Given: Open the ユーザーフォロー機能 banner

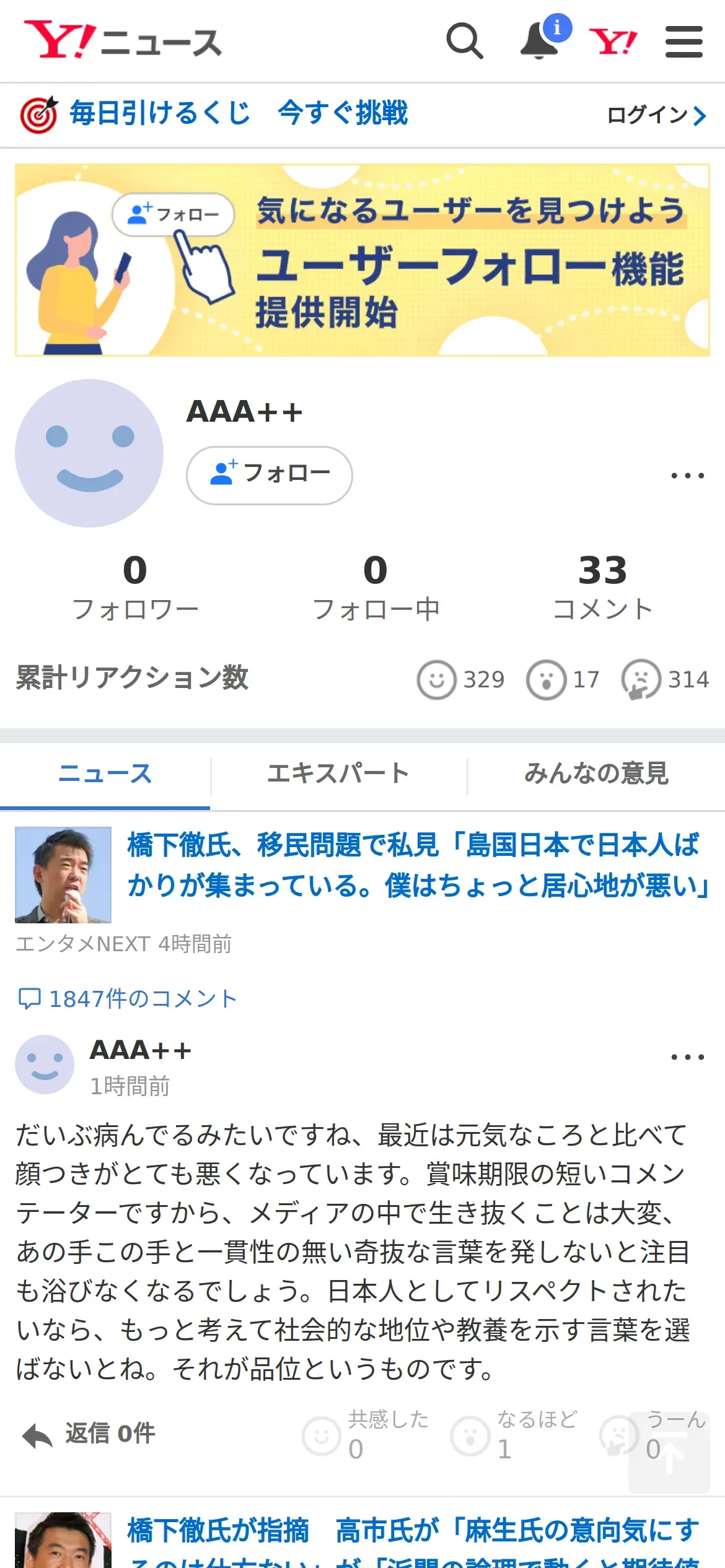Looking at the screenshot, I should (x=362, y=260).
